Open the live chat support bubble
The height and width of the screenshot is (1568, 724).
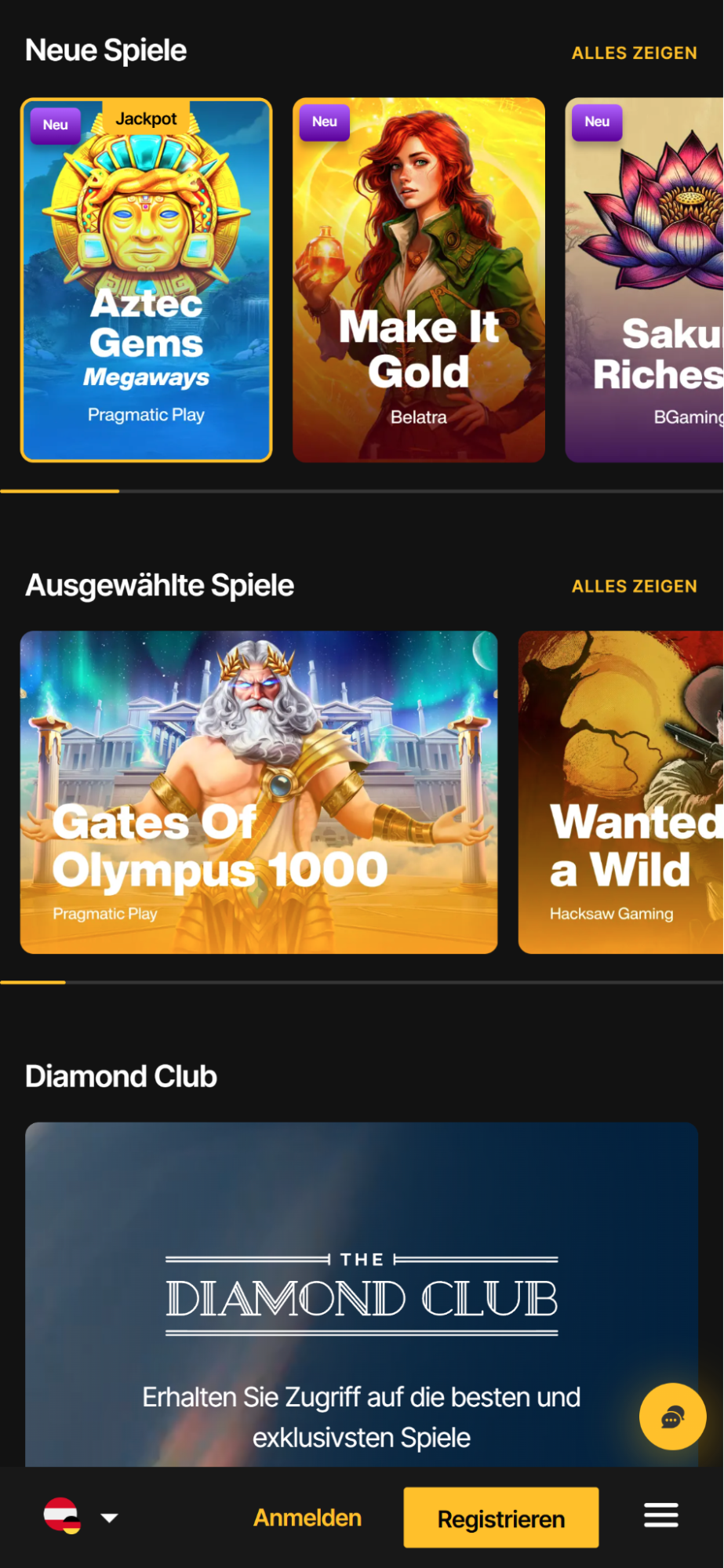(672, 1417)
